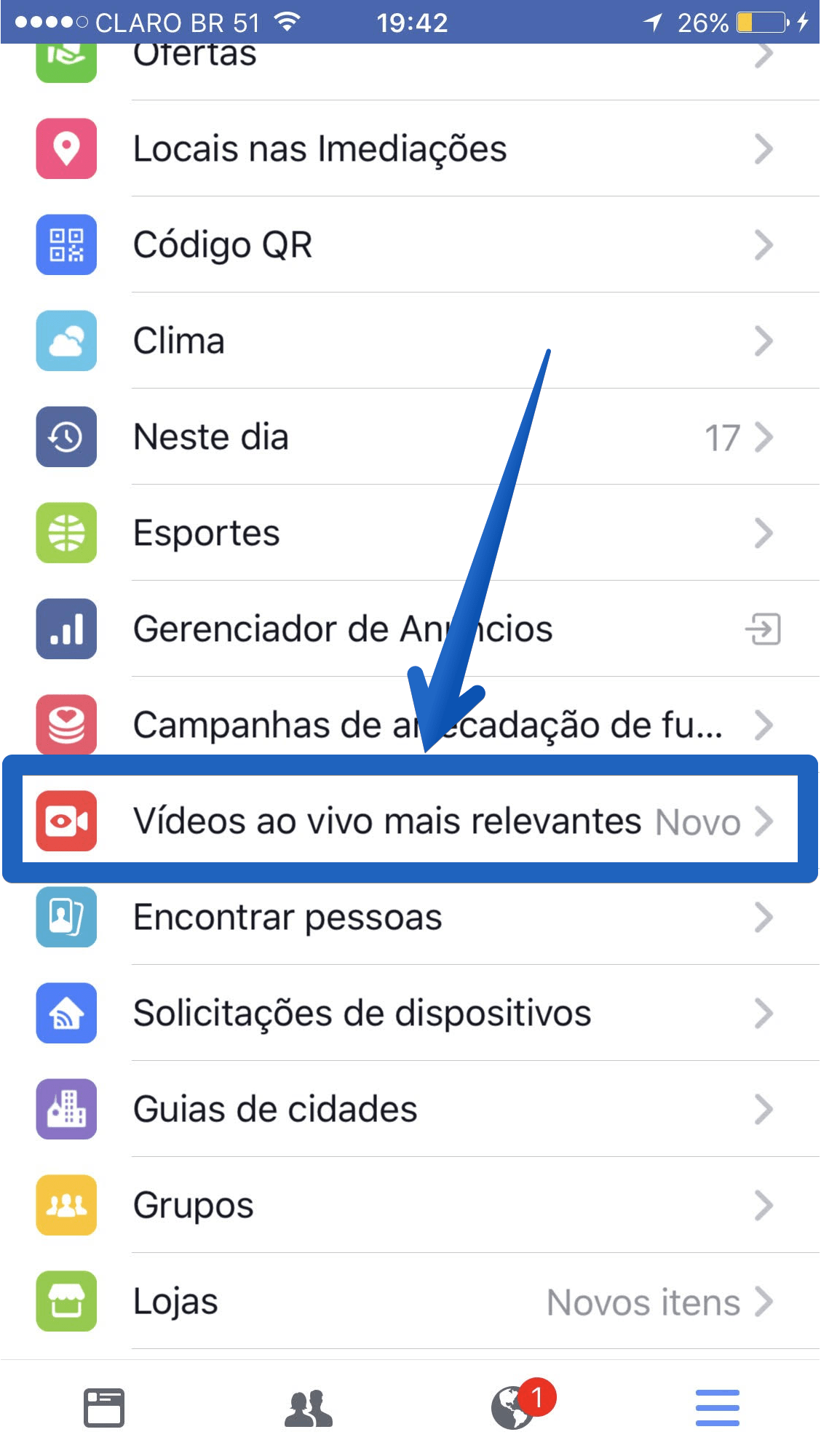Launch Gerenciador de Anúncios

[x=410, y=629]
